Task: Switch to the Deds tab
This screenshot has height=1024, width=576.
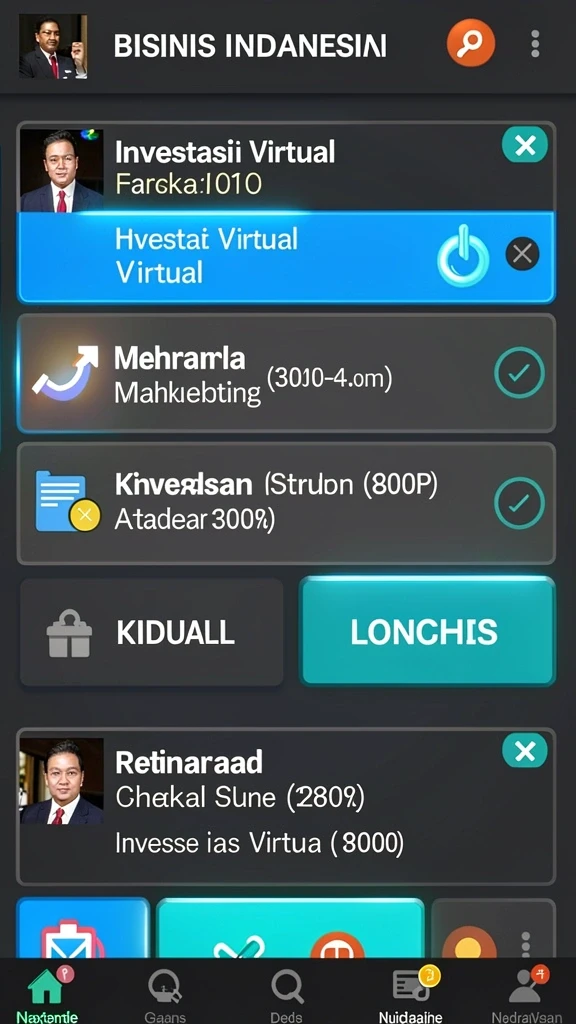Action: tap(286, 993)
